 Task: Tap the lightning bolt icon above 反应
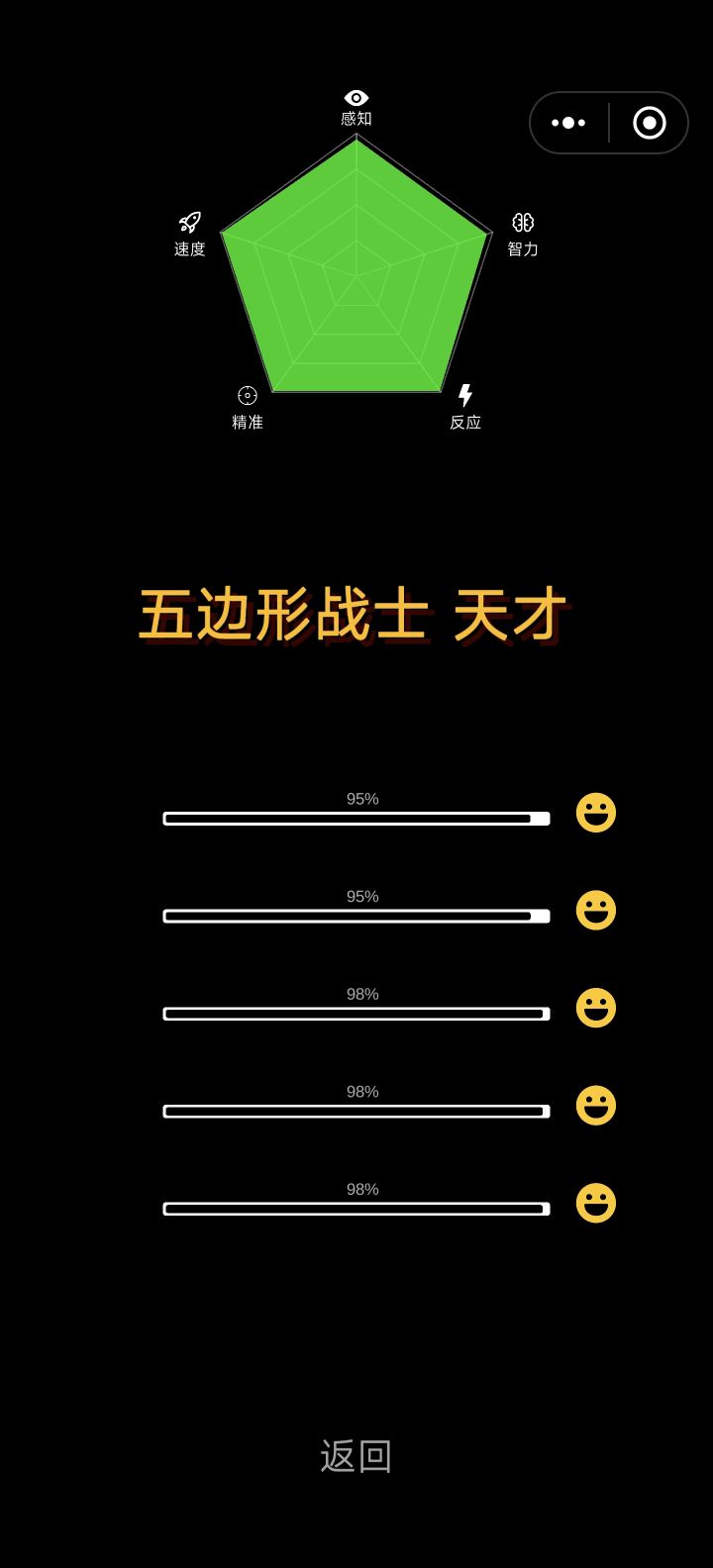[464, 394]
